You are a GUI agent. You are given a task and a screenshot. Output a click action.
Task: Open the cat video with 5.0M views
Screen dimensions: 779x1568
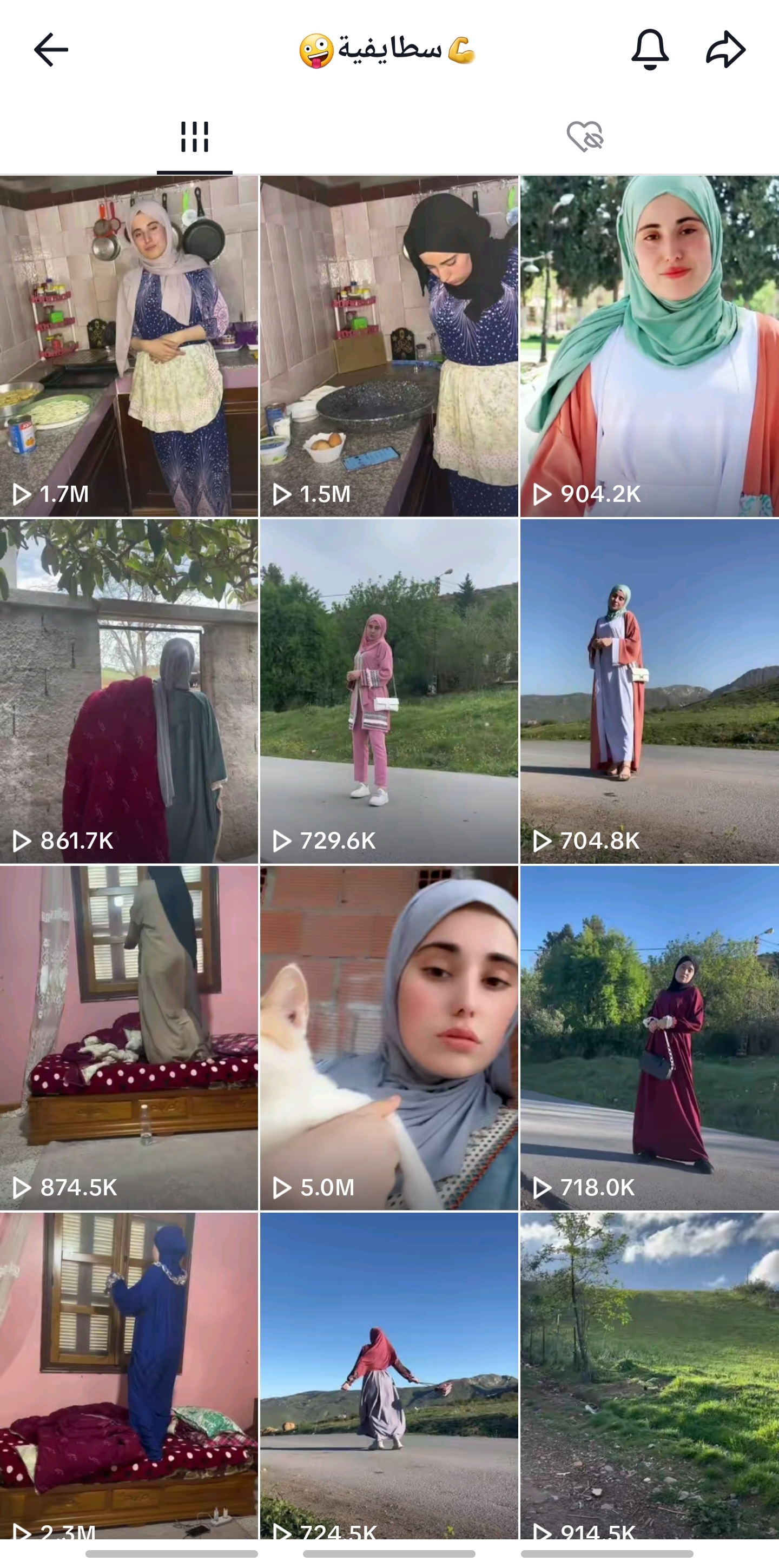[389, 1038]
